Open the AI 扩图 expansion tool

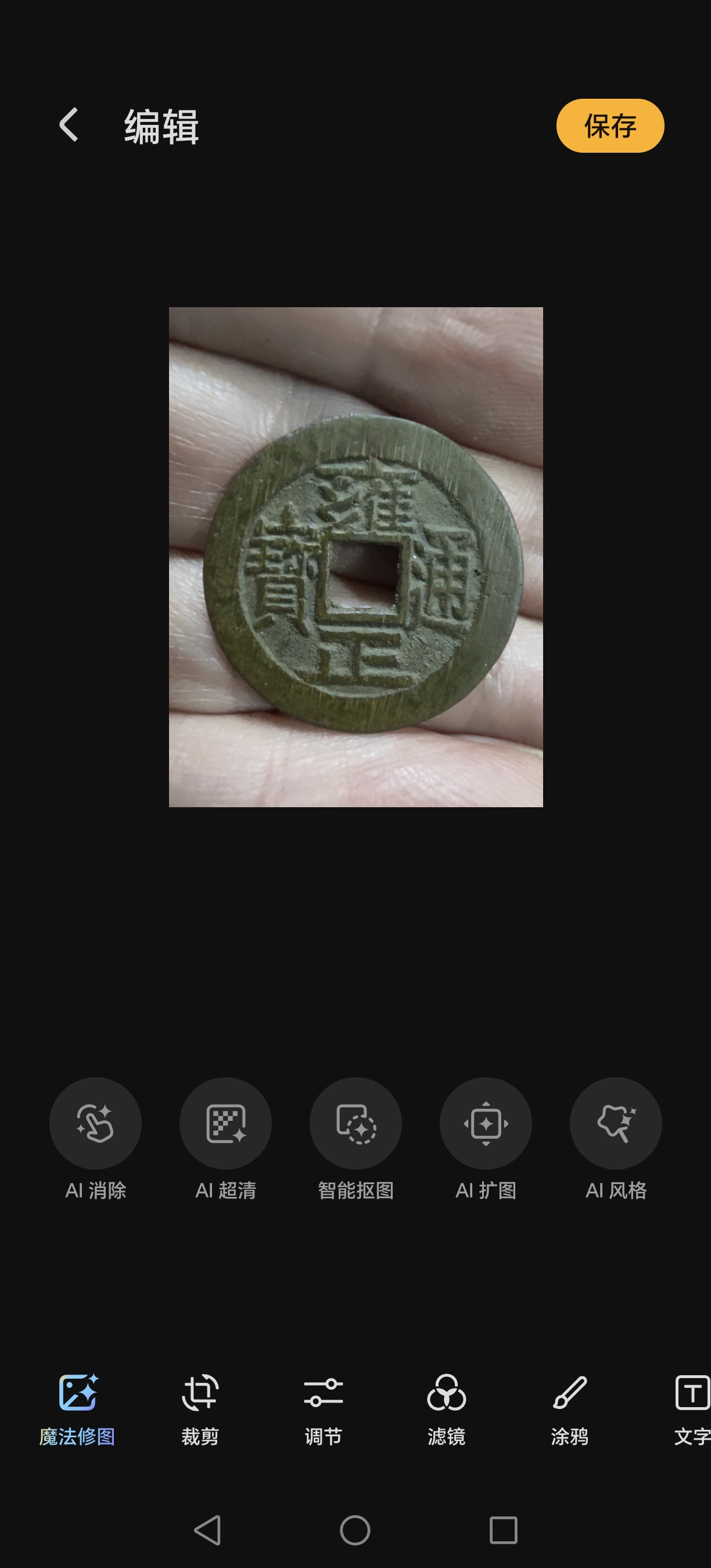[x=486, y=1124]
